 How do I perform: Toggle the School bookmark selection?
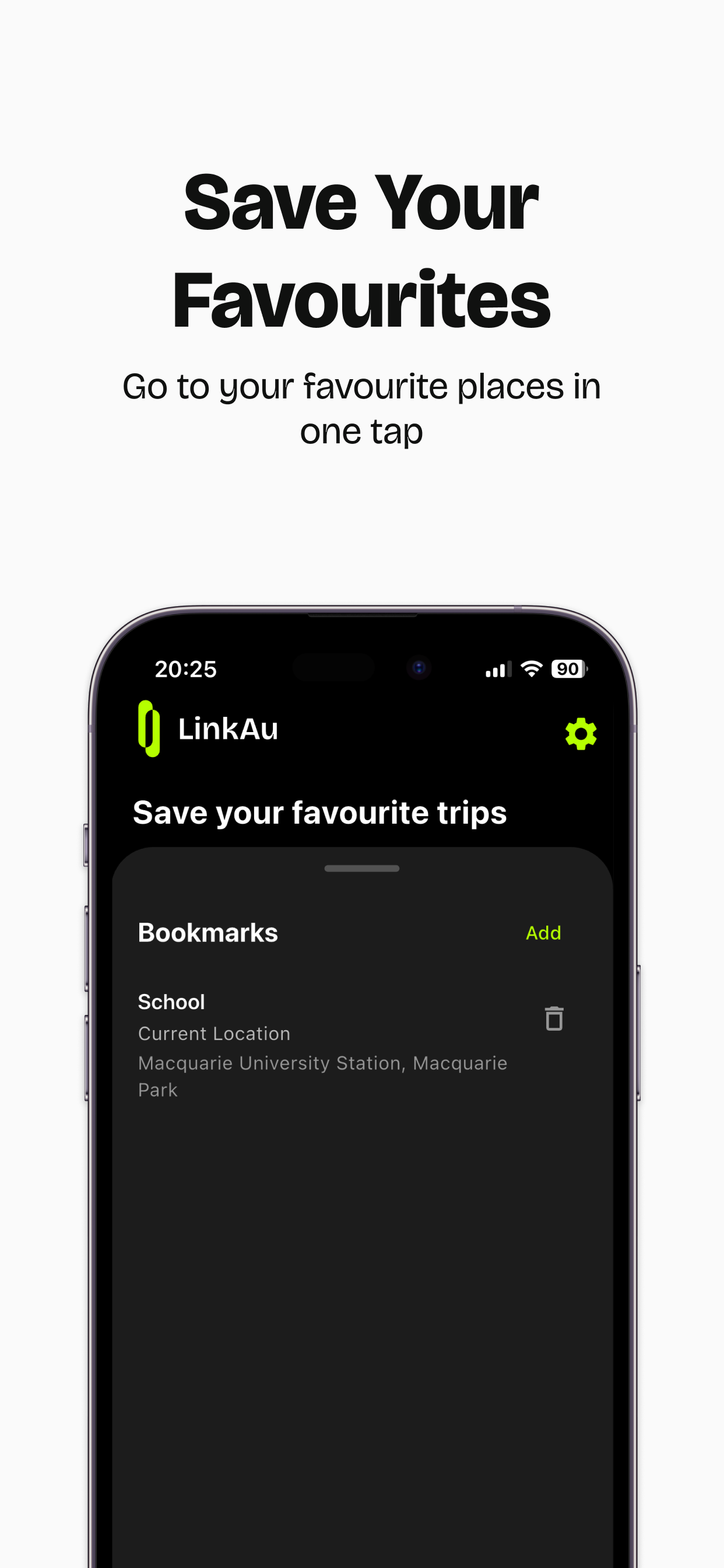[171, 1002]
